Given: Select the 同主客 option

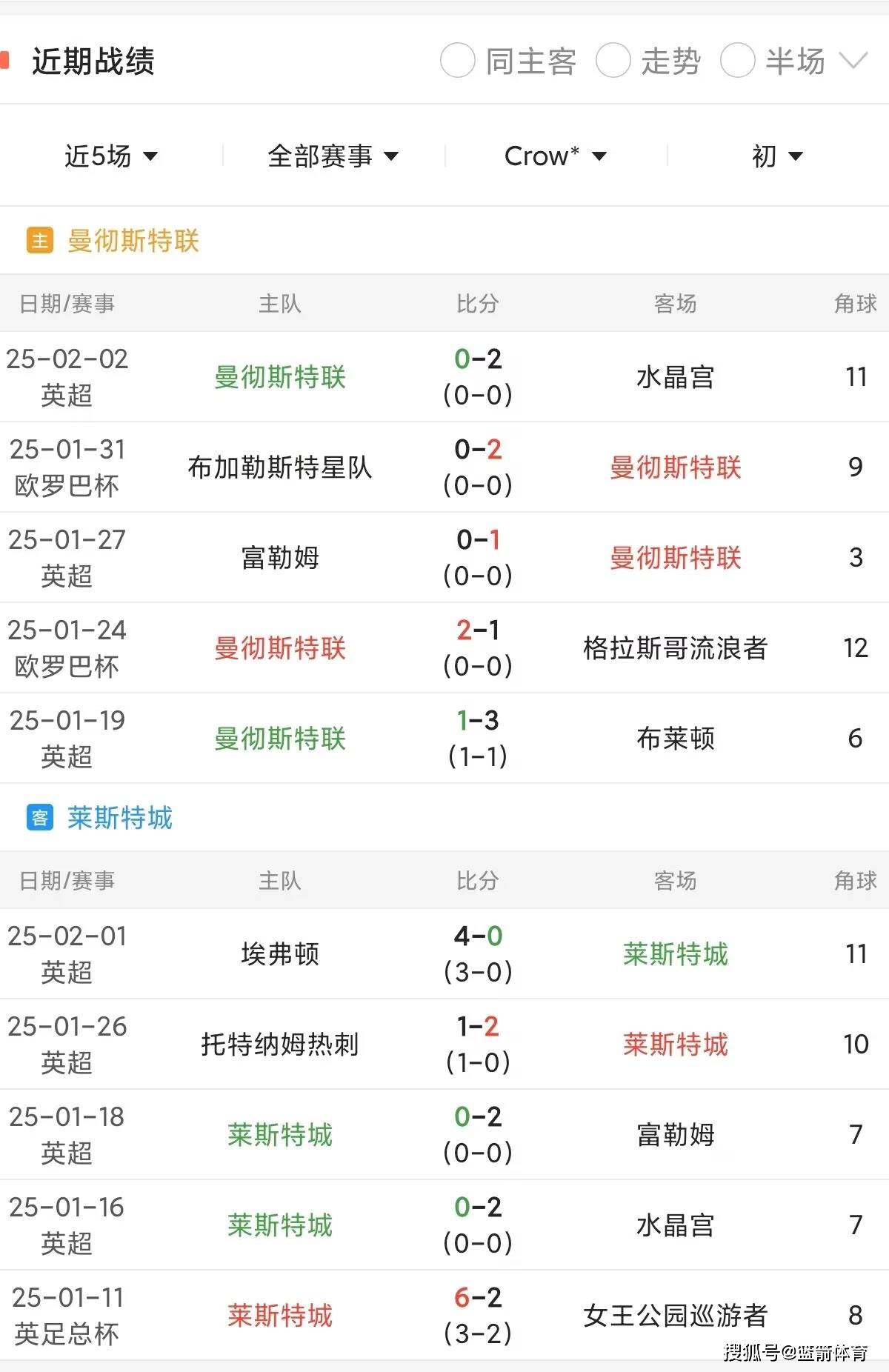Looking at the screenshot, I should pyautogui.click(x=458, y=61).
